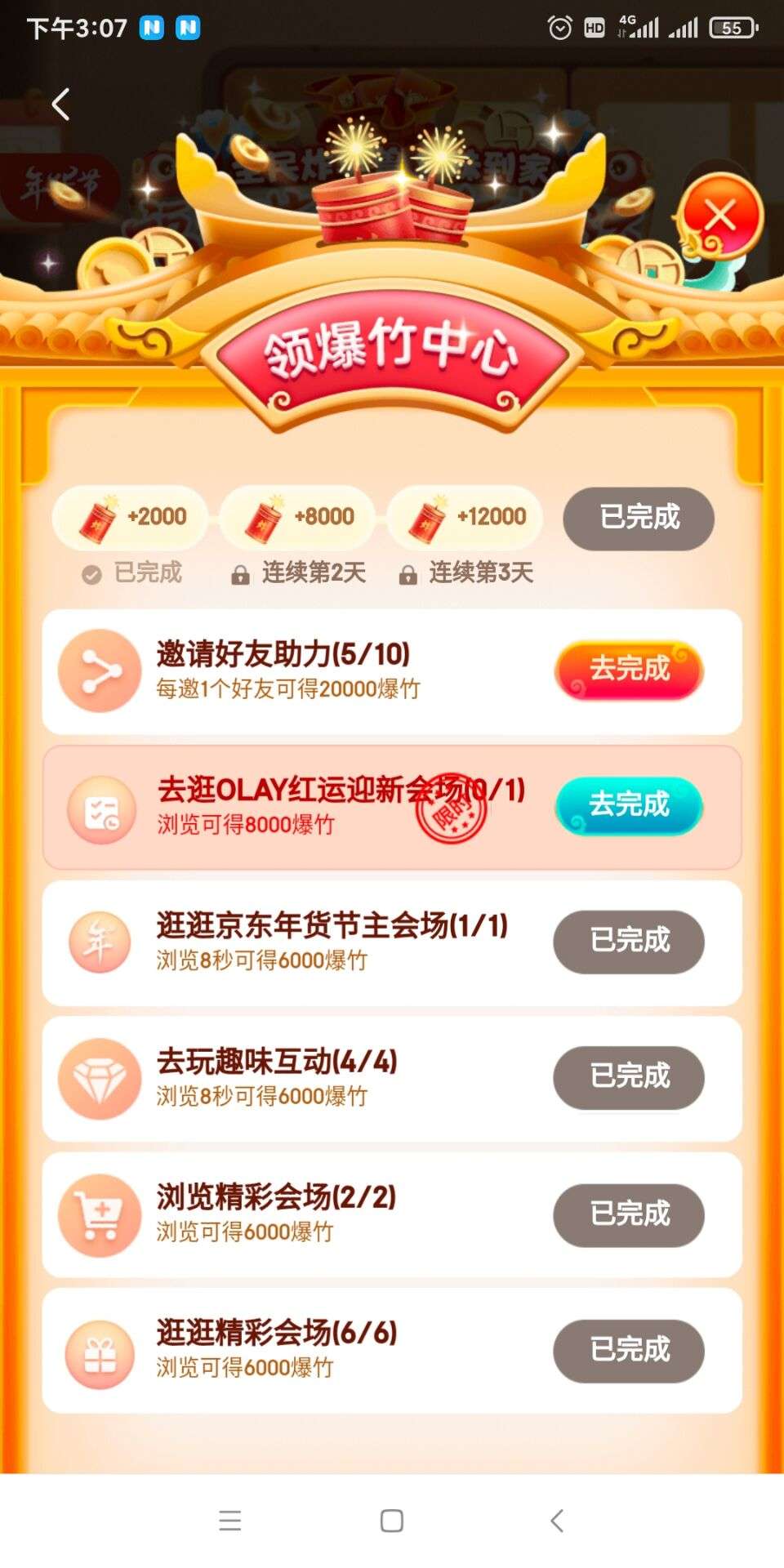Image resolution: width=784 pixels, height=1568 pixels.
Task: Select the 年 icon for 京东年货节主会场
Action: (100, 942)
